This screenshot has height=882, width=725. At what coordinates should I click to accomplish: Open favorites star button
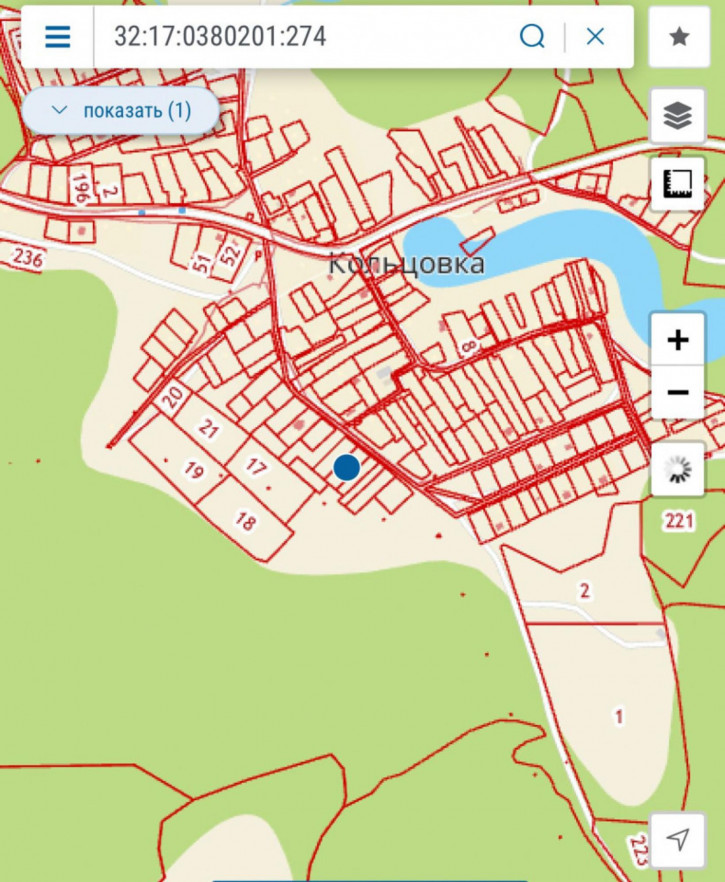point(678,38)
